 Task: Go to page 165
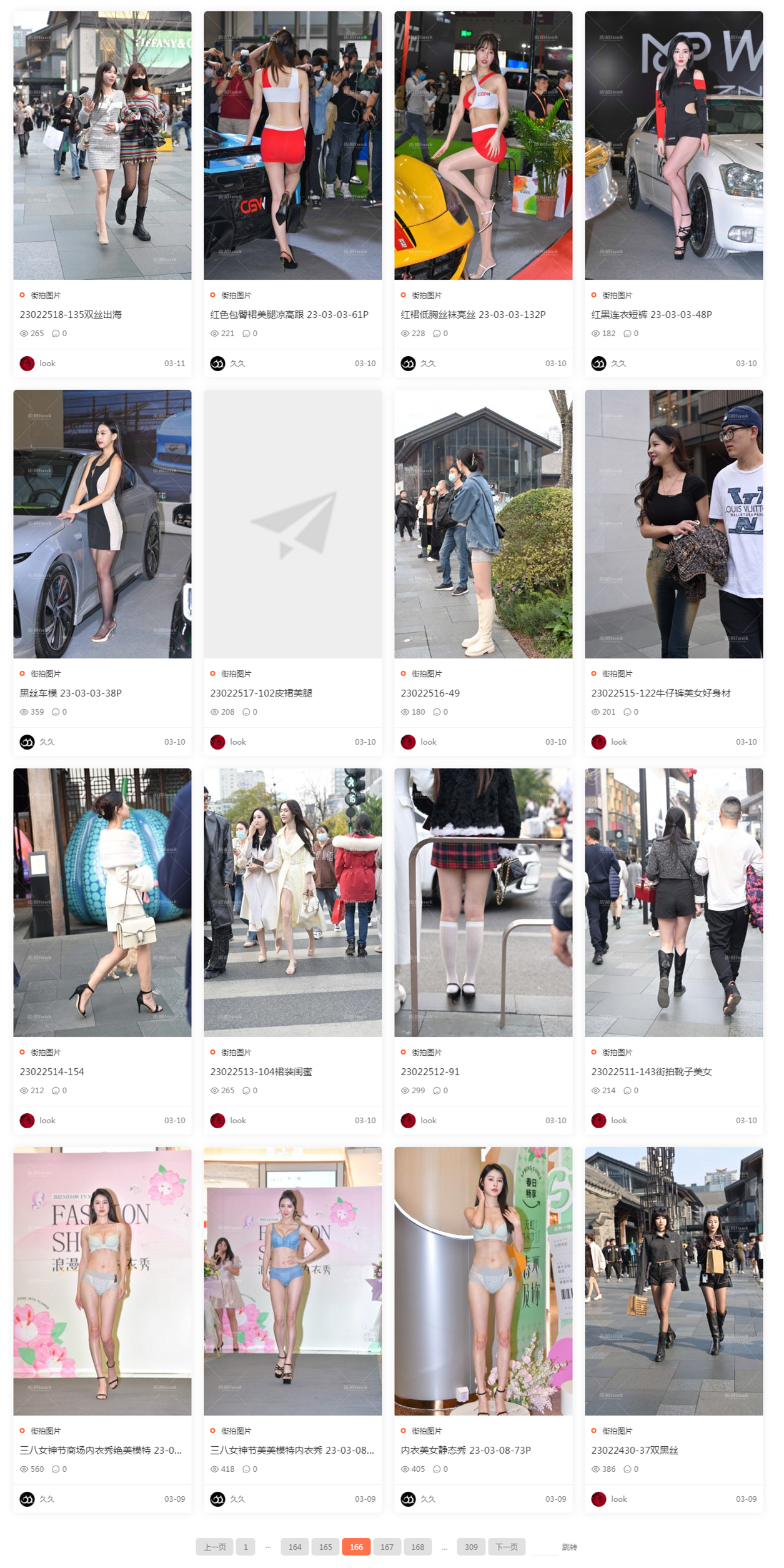[325, 1547]
